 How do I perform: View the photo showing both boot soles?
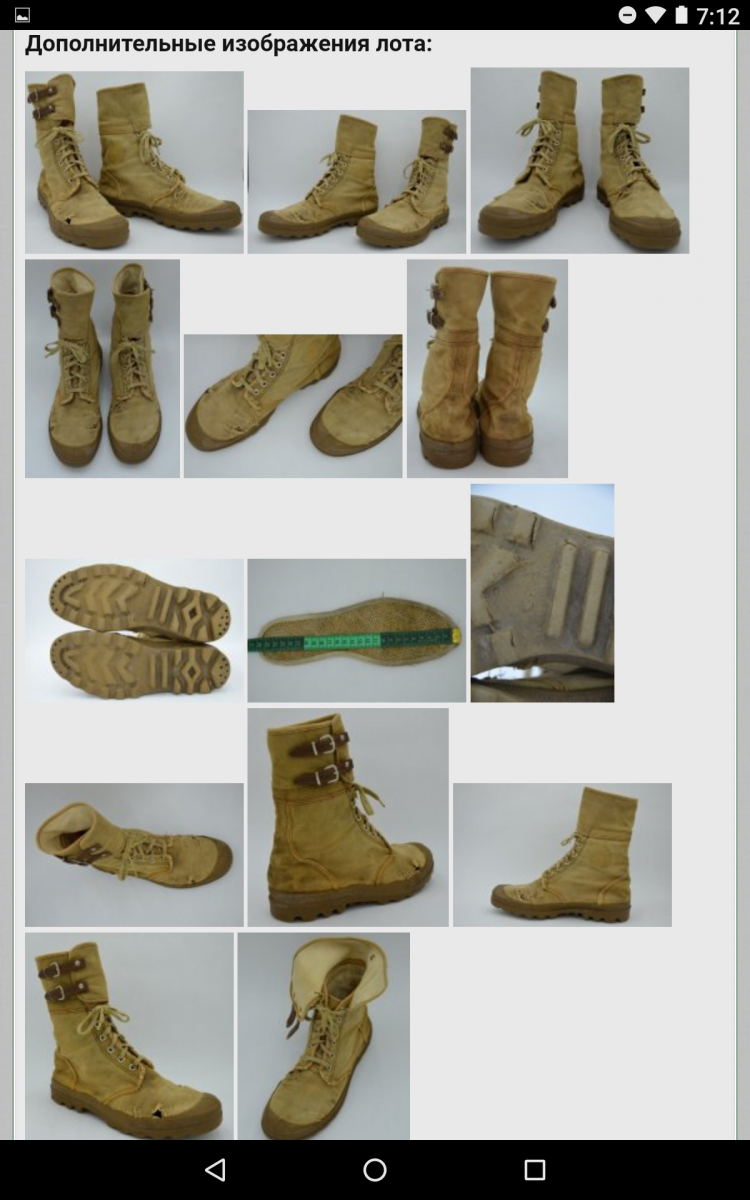[x=134, y=630]
